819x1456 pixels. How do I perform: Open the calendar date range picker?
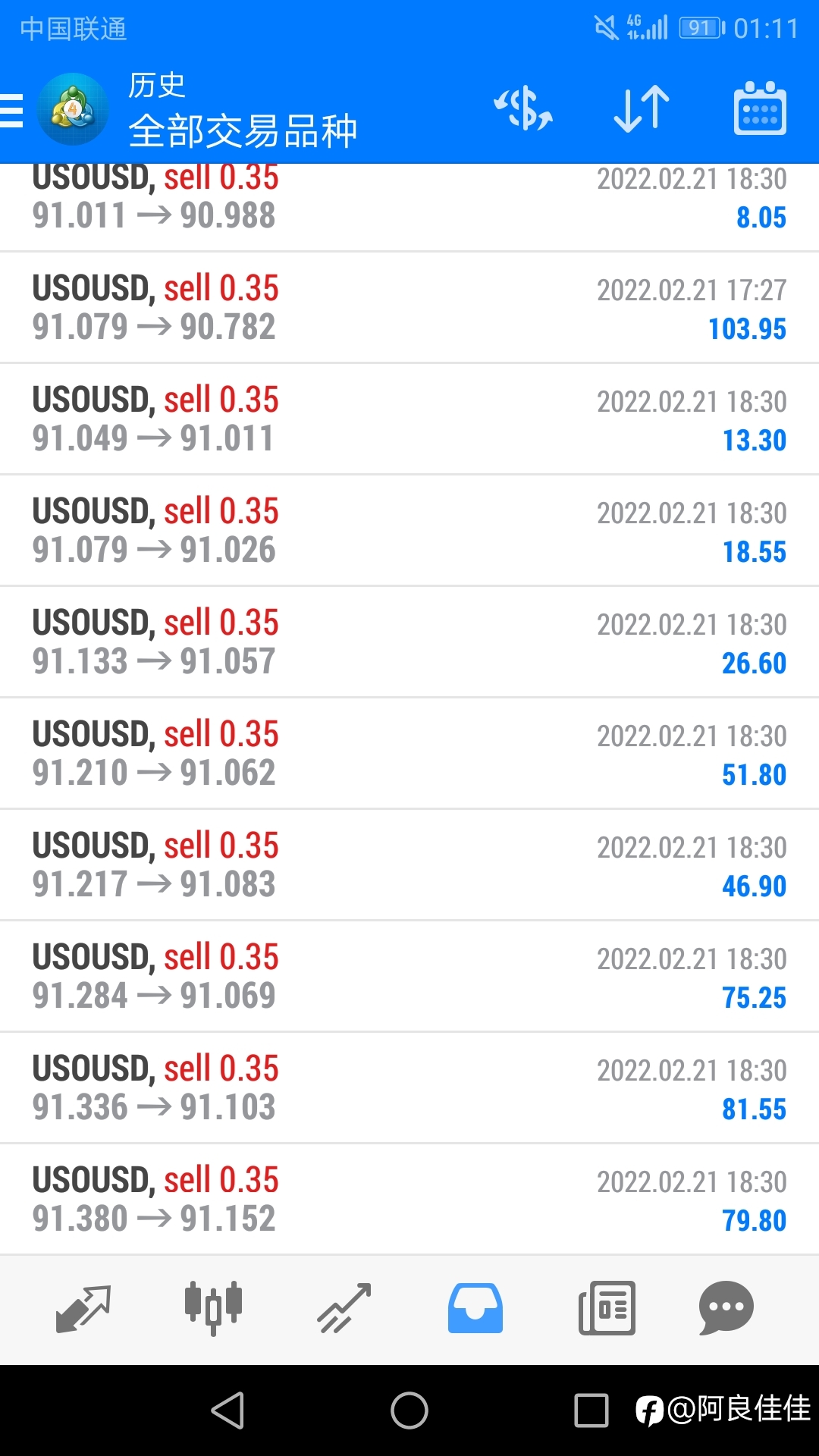click(x=760, y=108)
